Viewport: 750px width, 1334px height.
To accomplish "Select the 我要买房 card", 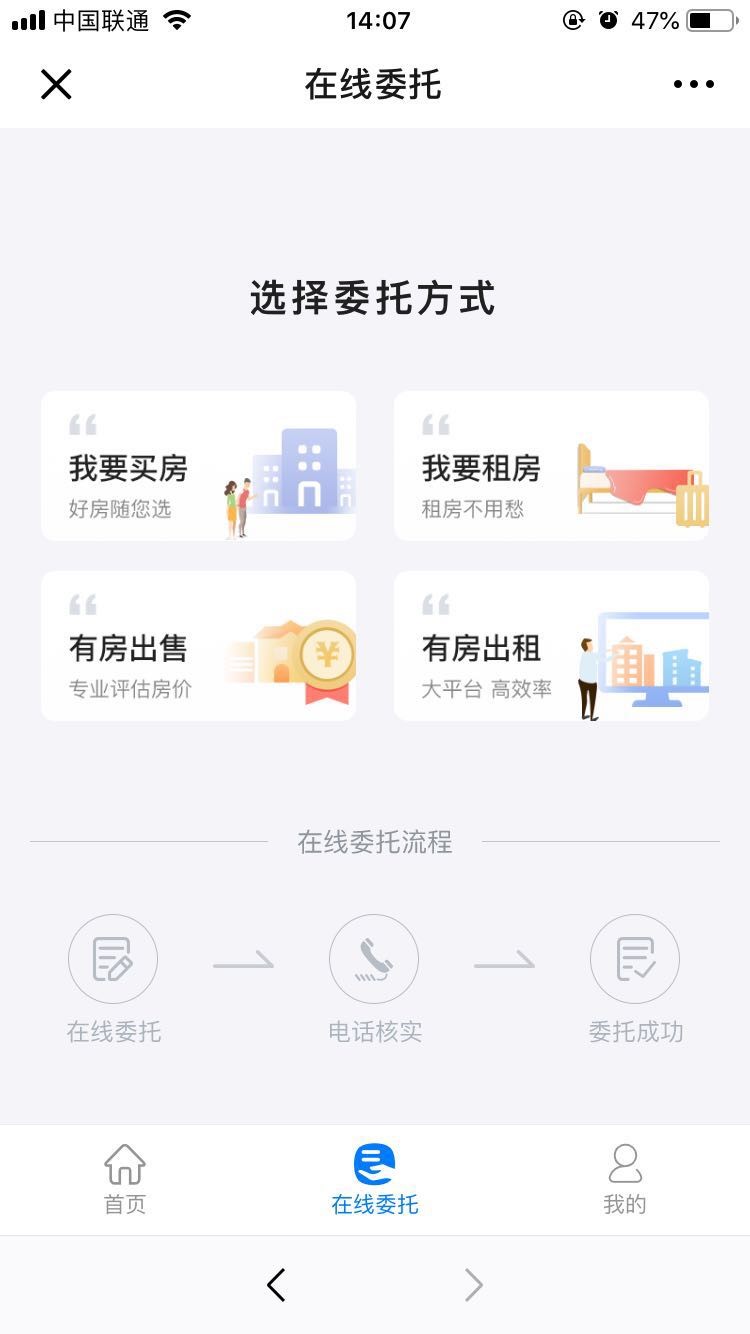I will tap(198, 466).
